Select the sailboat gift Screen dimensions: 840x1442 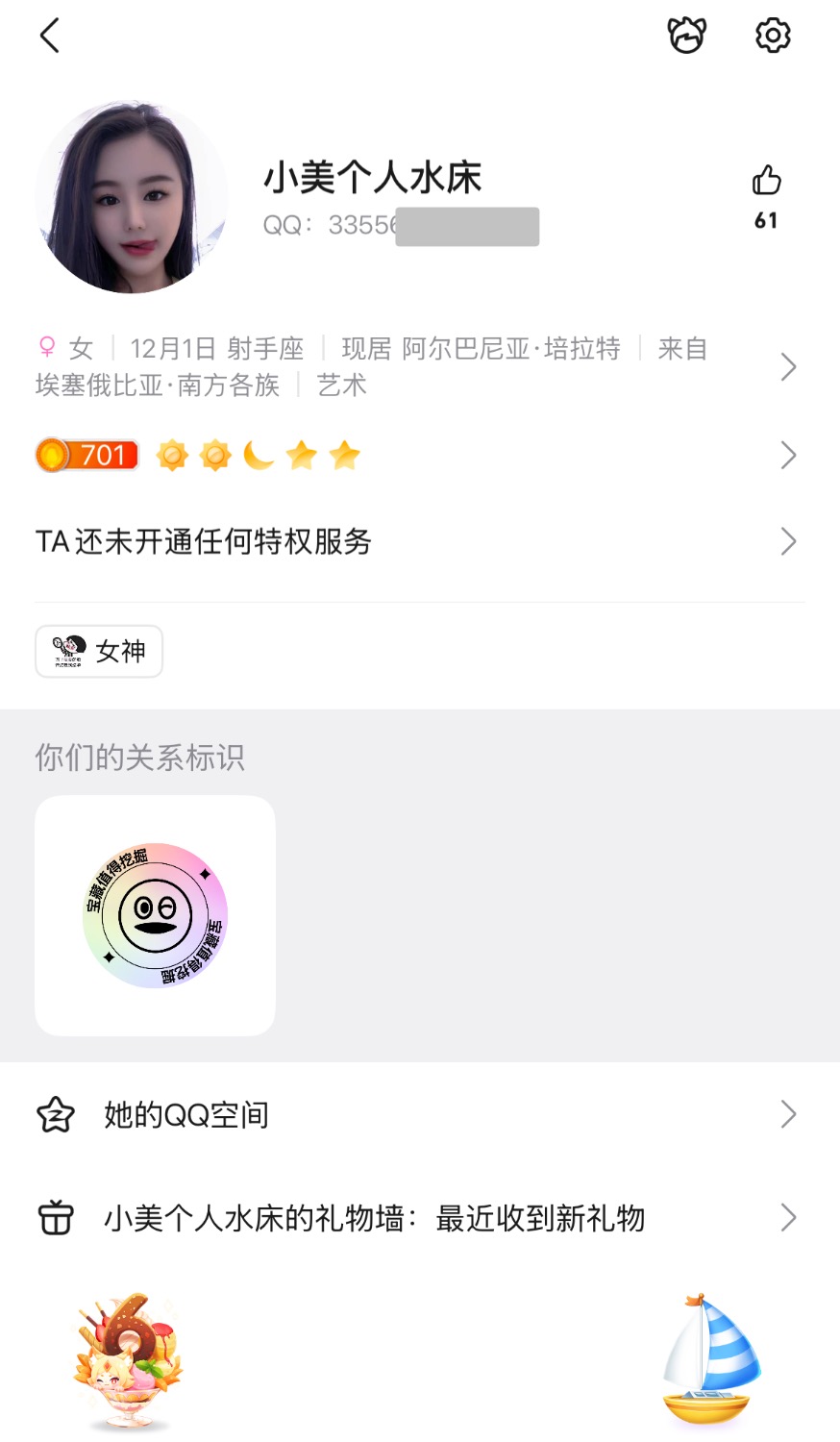[710, 1360]
